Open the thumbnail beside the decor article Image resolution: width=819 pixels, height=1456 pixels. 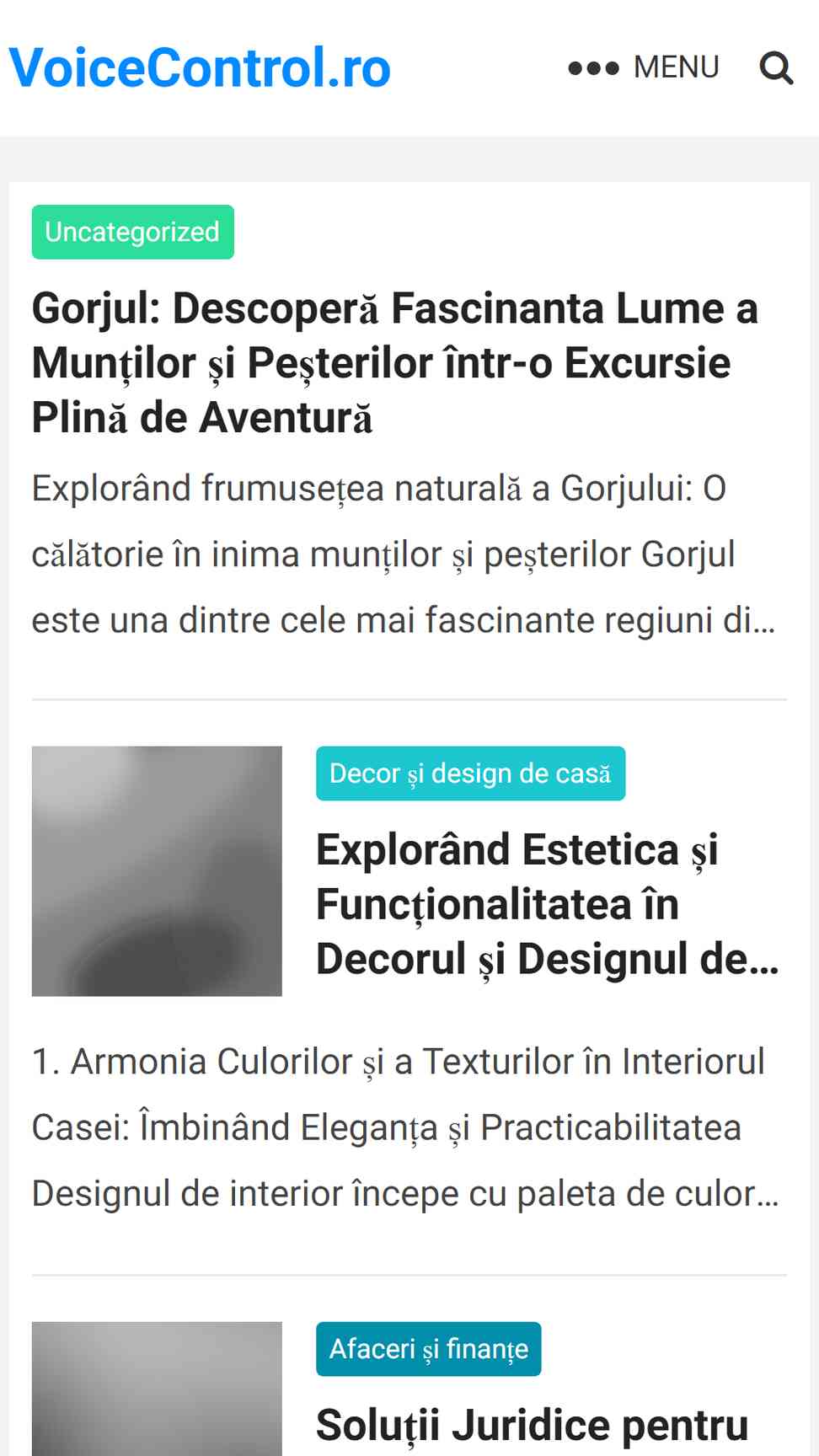click(157, 871)
